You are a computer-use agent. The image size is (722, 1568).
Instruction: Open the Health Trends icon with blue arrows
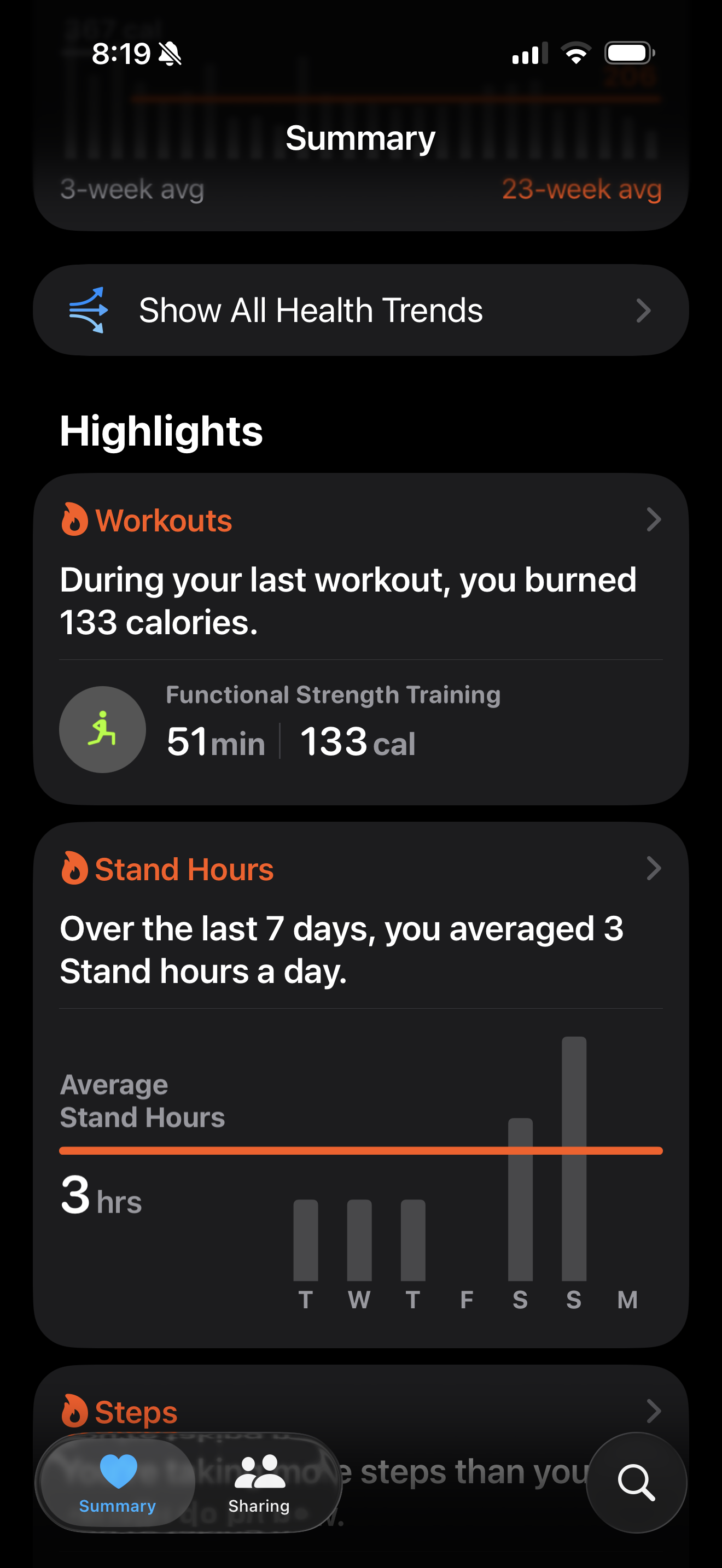coord(89,310)
